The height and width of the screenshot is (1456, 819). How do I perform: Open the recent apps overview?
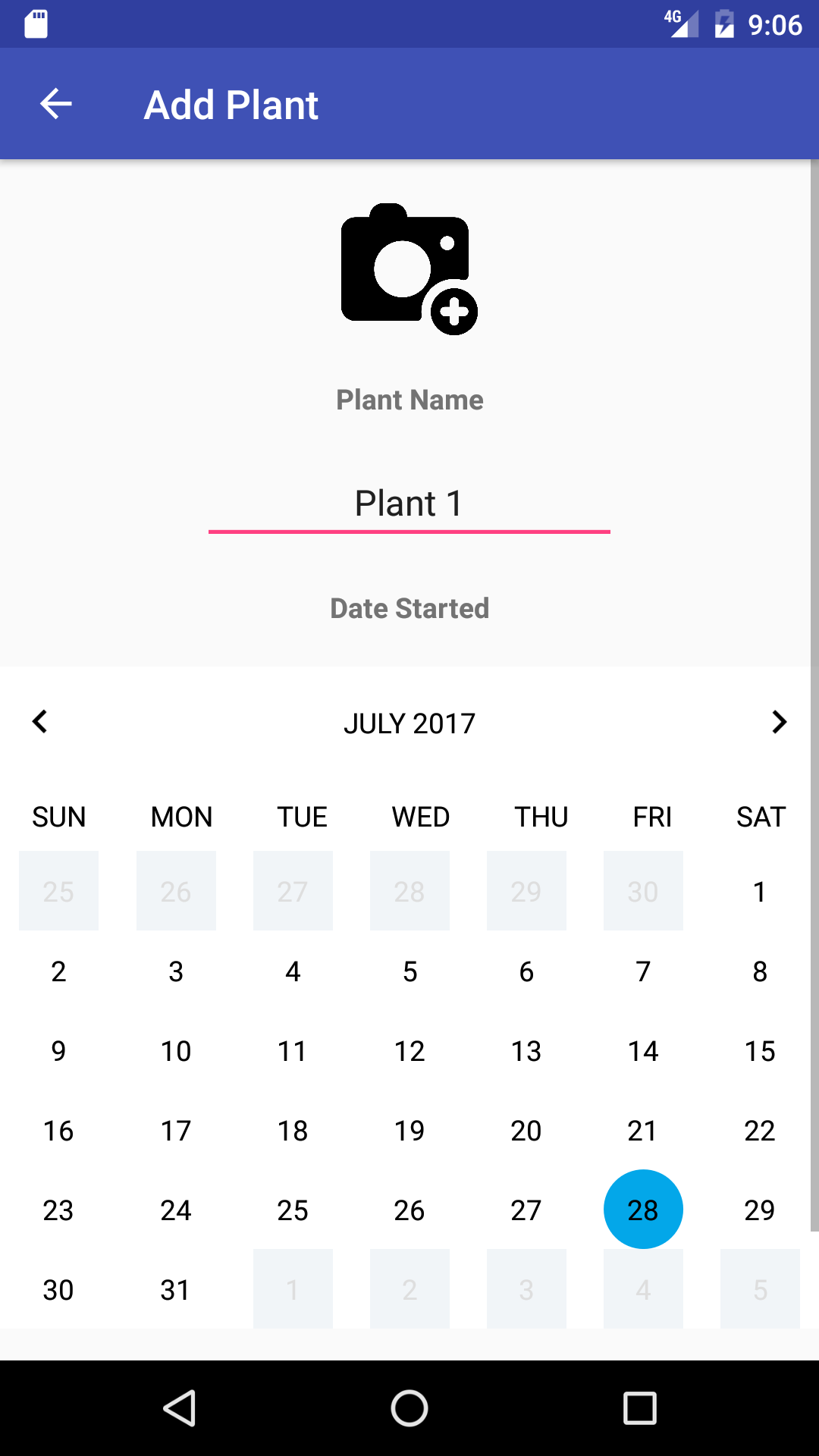(x=639, y=1408)
